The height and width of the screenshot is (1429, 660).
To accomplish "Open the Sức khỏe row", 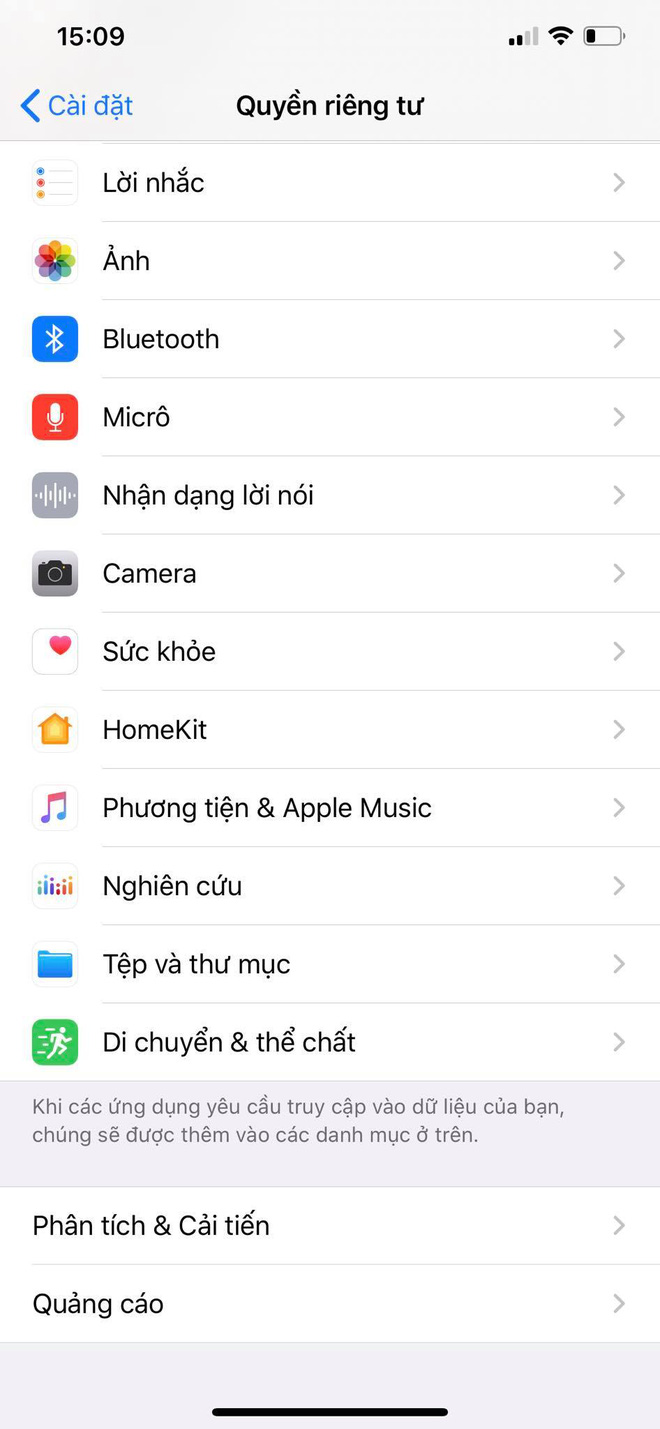I will (330, 651).
